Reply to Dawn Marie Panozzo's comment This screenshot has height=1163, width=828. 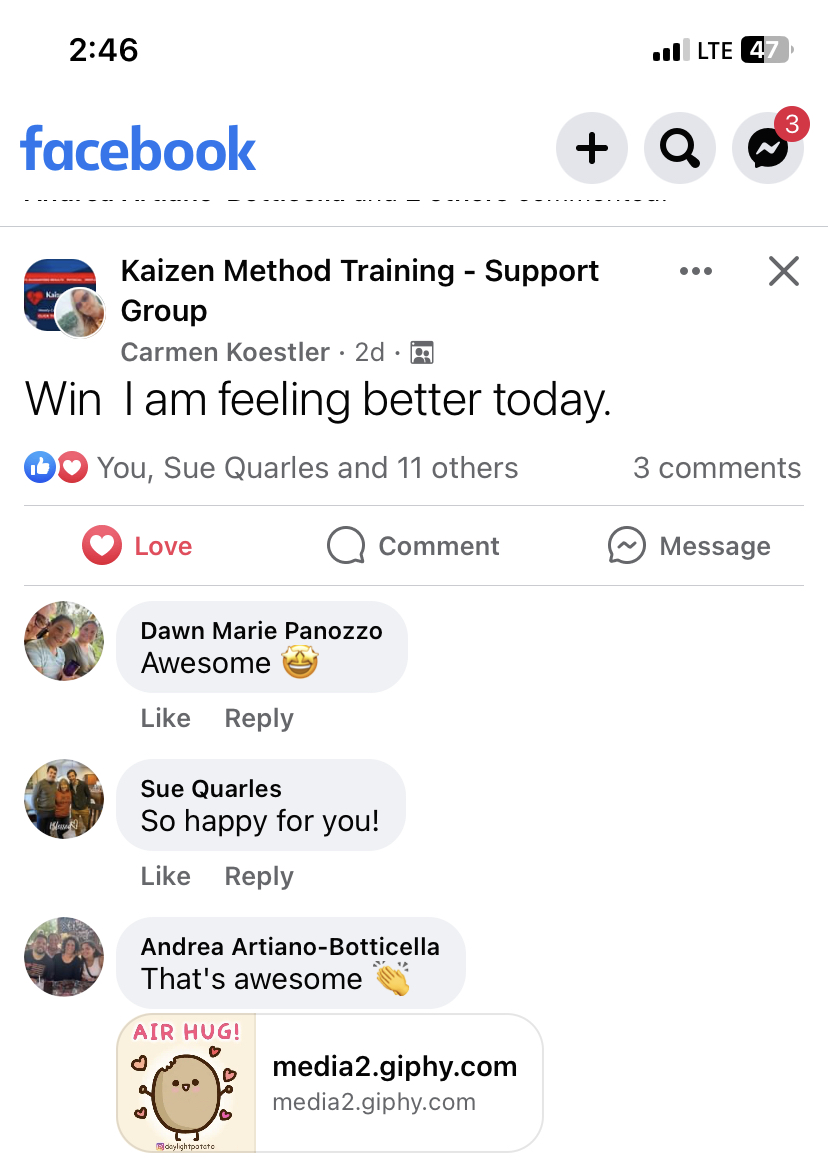click(259, 718)
